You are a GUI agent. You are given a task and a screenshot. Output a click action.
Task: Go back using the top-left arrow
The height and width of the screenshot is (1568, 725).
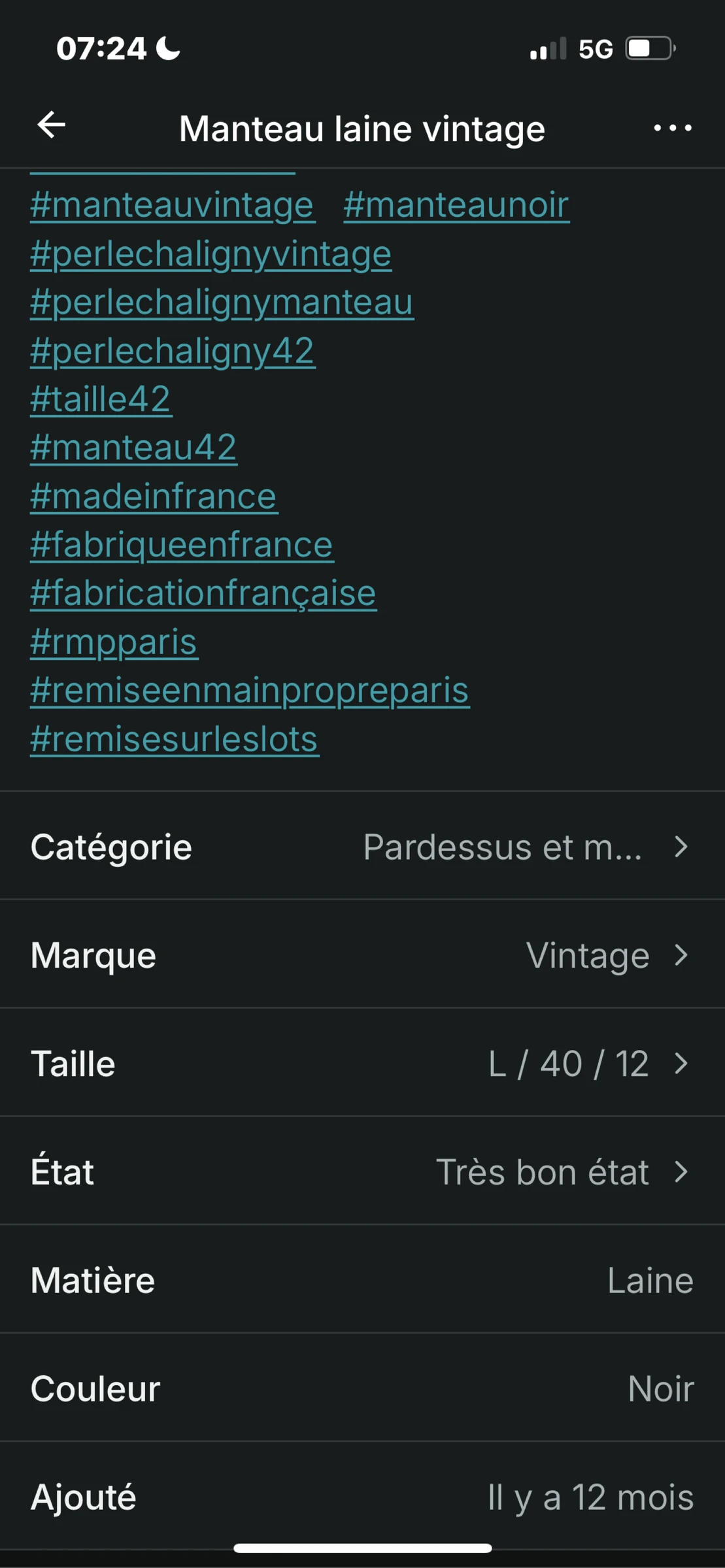(52, 125)
